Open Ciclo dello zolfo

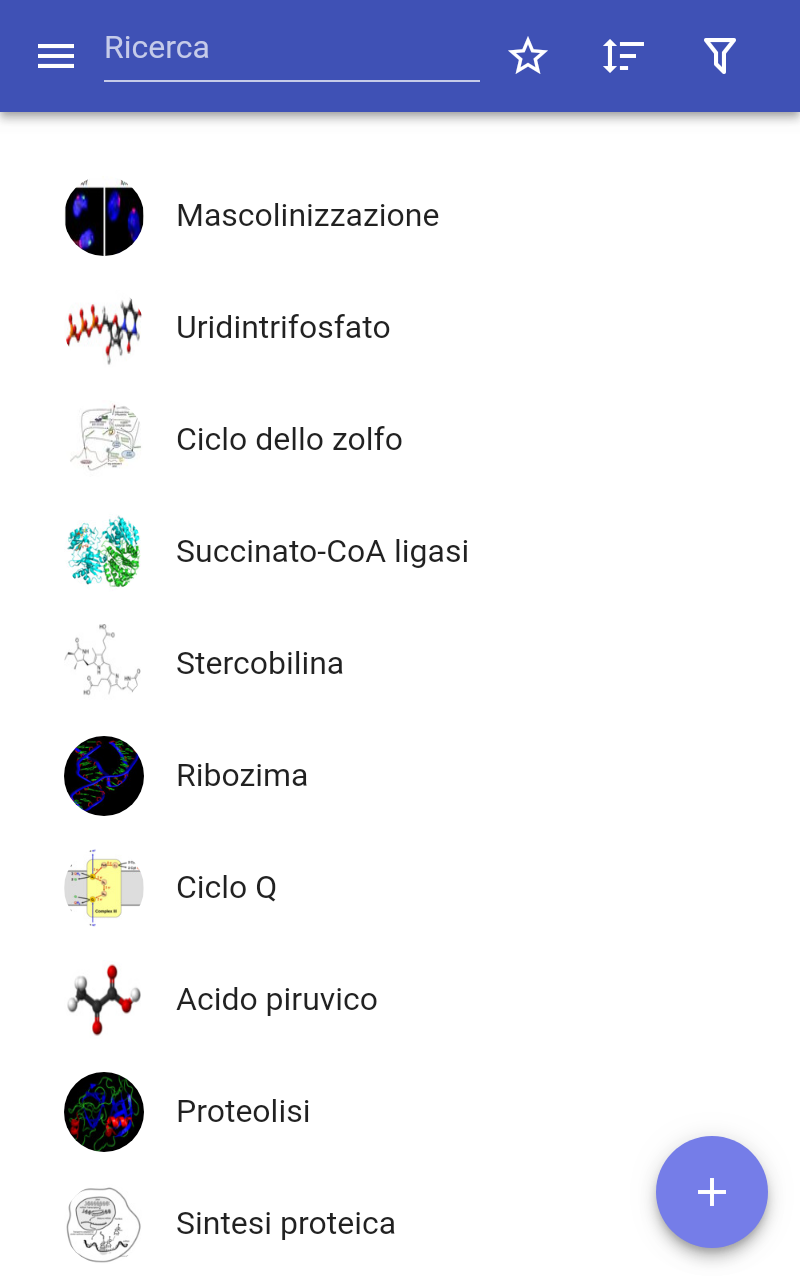(289, 440)
